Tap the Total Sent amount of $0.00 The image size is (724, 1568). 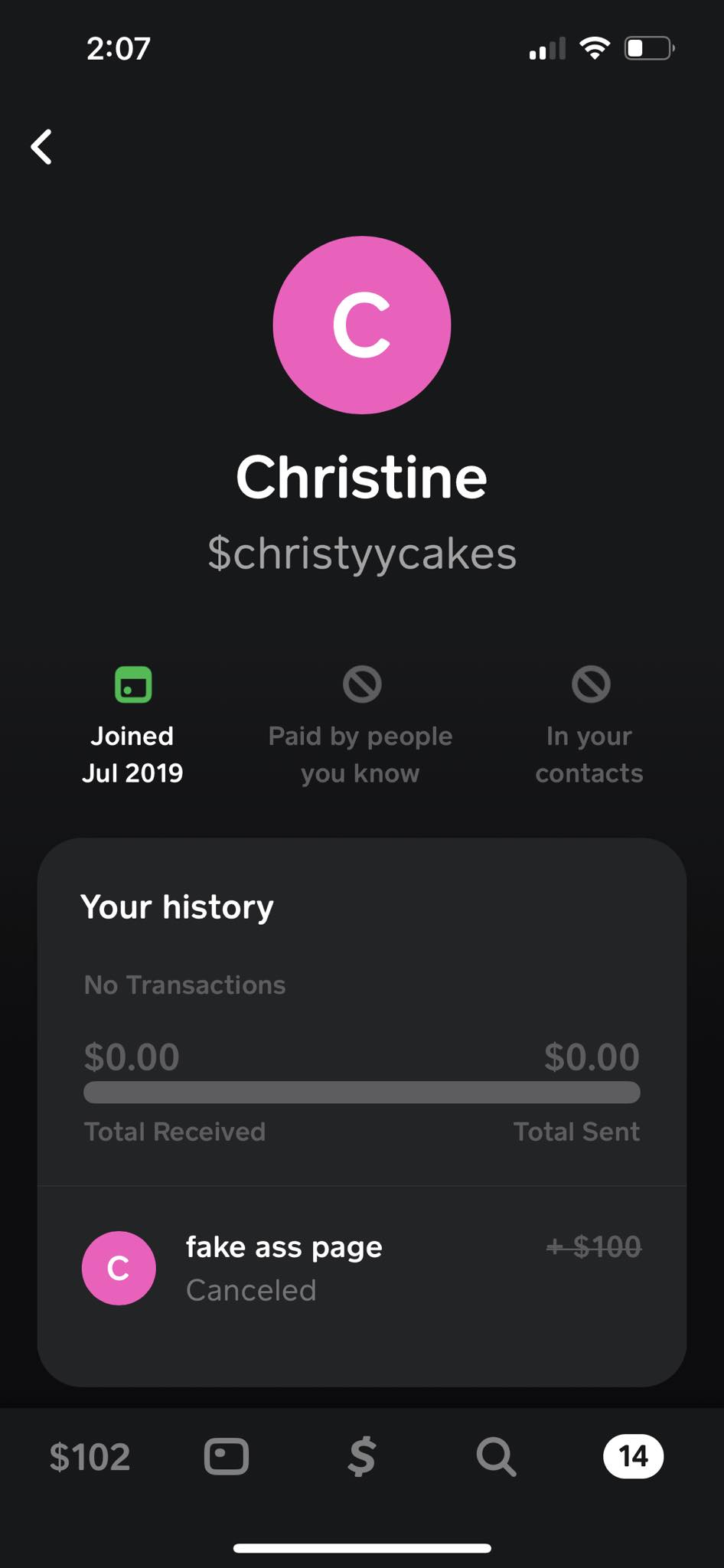click(x=592, y=1057)
